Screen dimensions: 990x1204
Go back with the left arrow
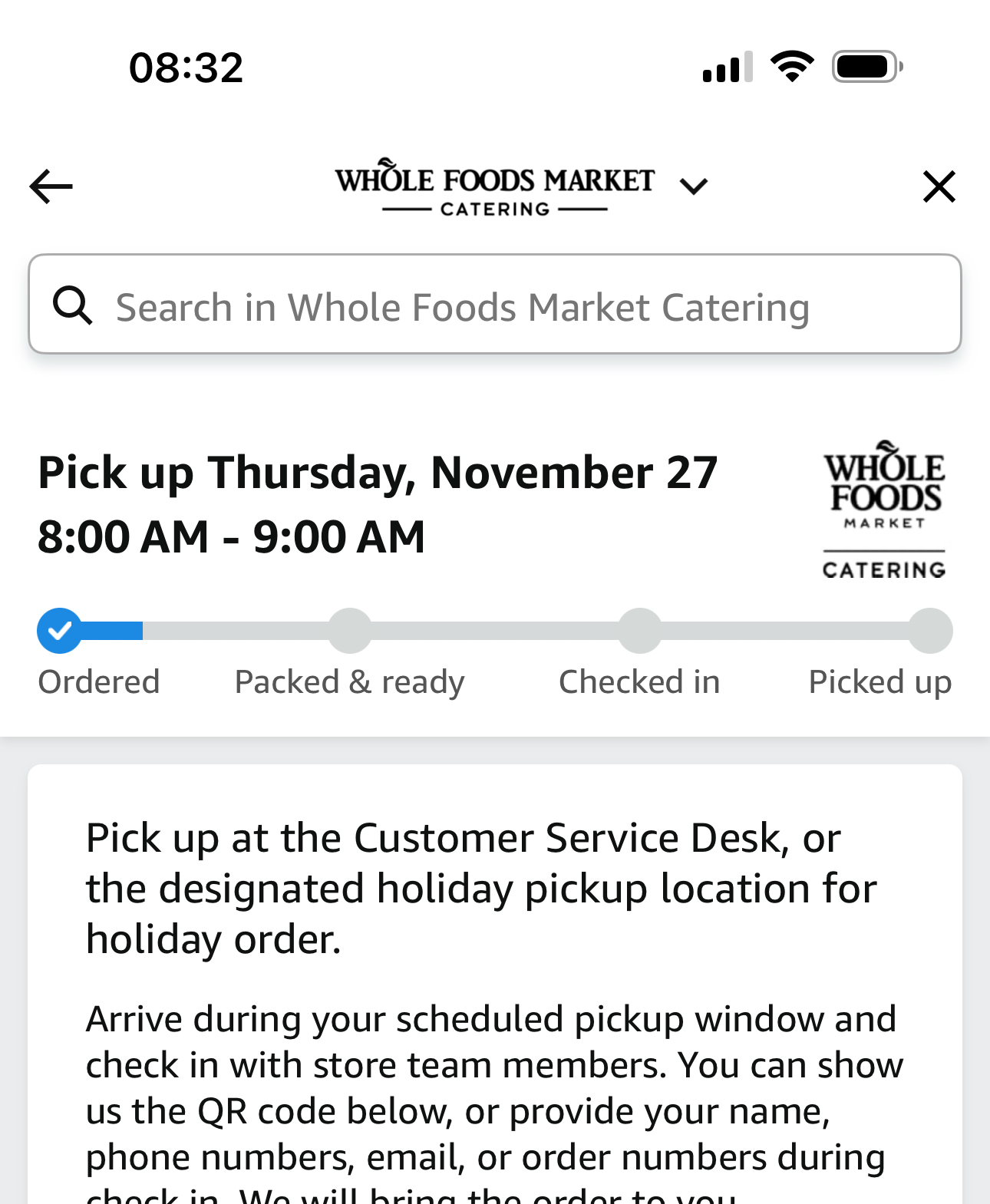51,186
